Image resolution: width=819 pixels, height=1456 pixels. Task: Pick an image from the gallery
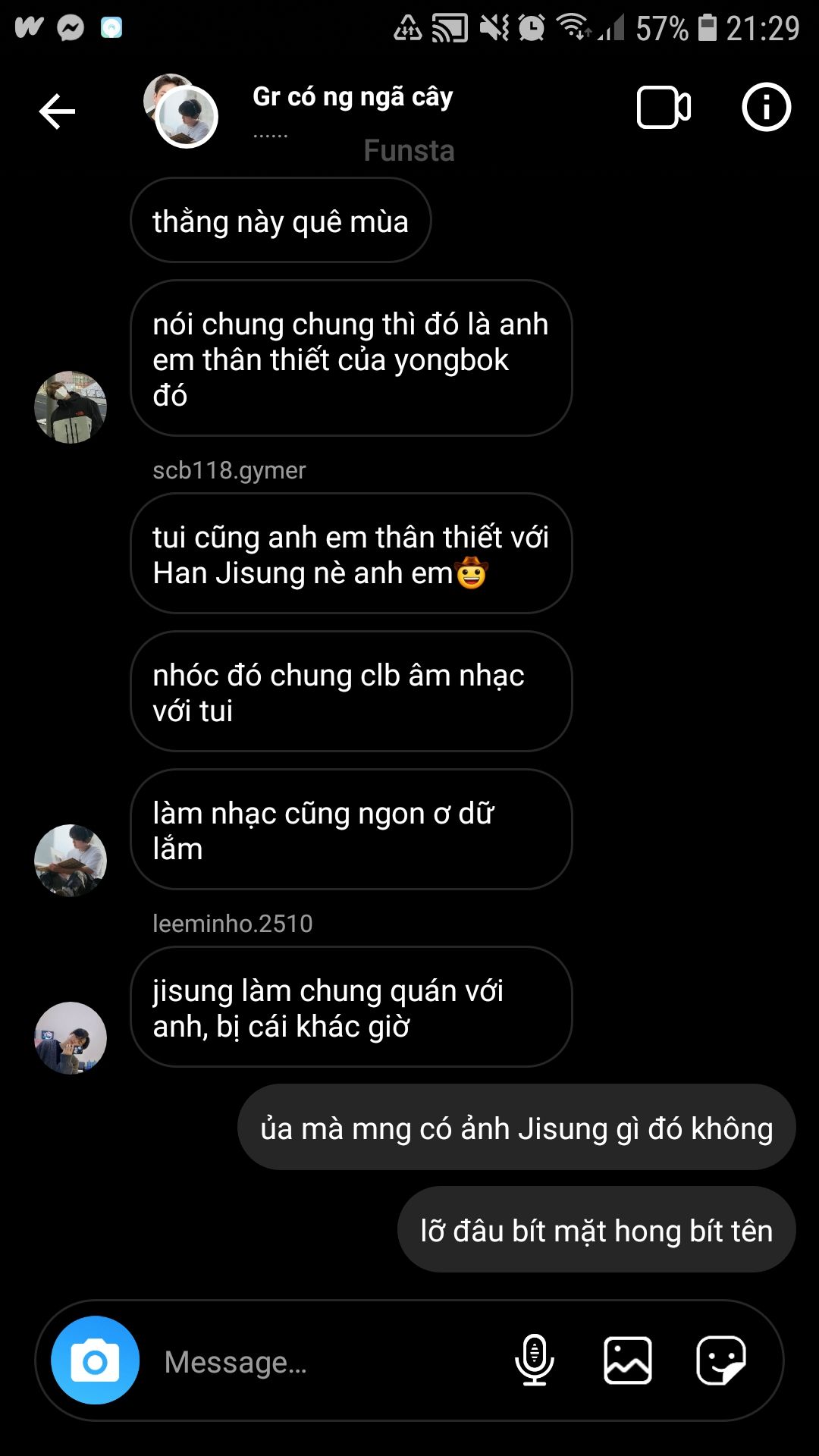tap(628, 1360)
